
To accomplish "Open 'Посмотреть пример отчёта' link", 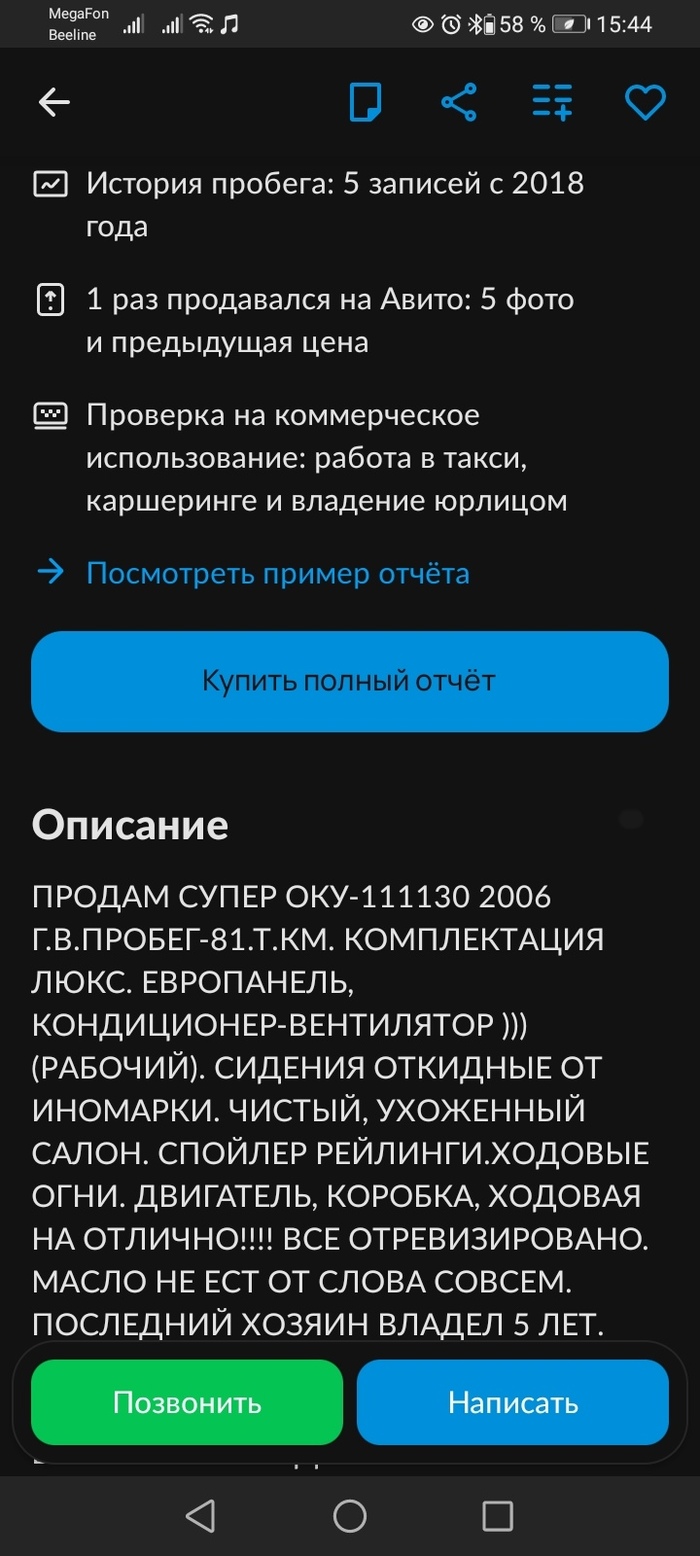I will (277, 573).
